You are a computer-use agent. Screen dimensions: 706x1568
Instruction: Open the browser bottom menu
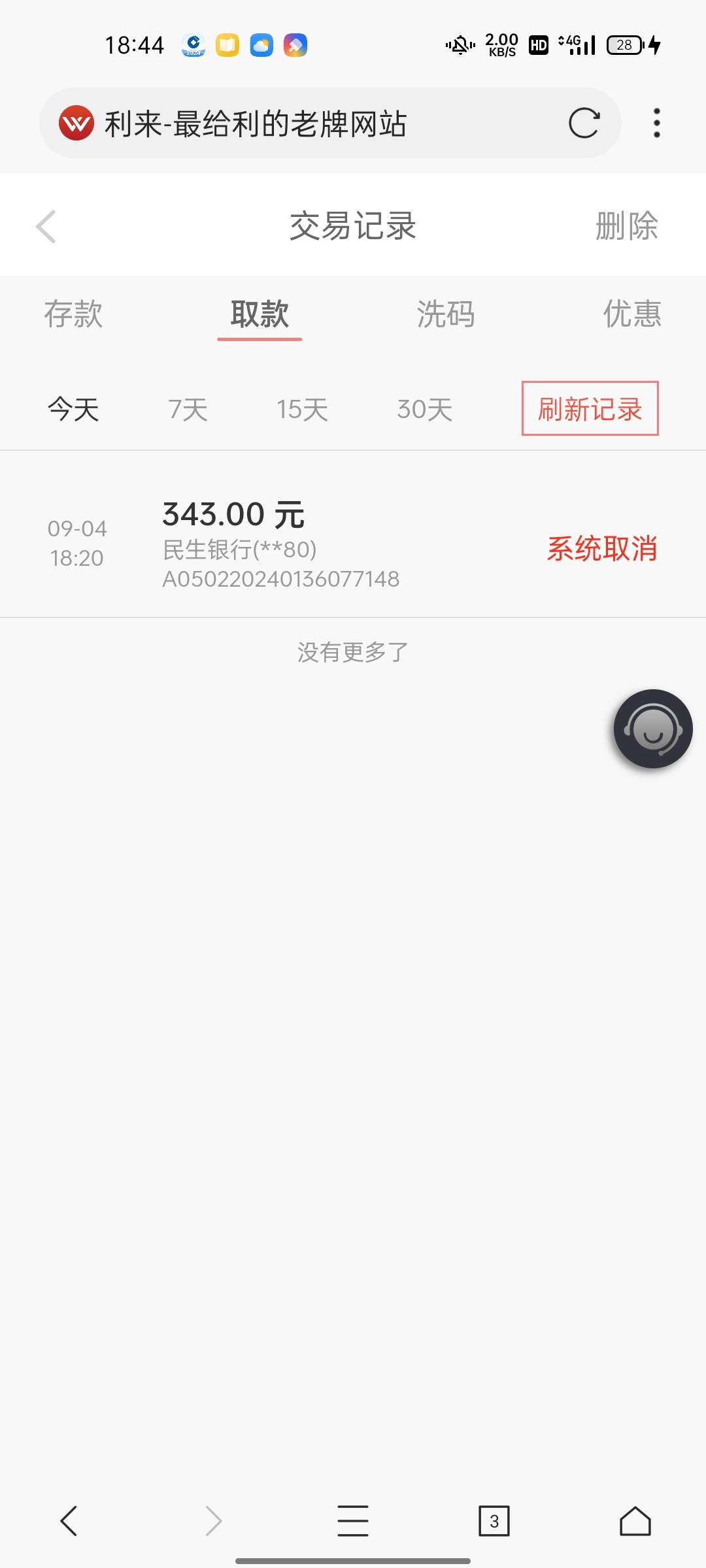pyautogui.click(x=353, y=1521)
